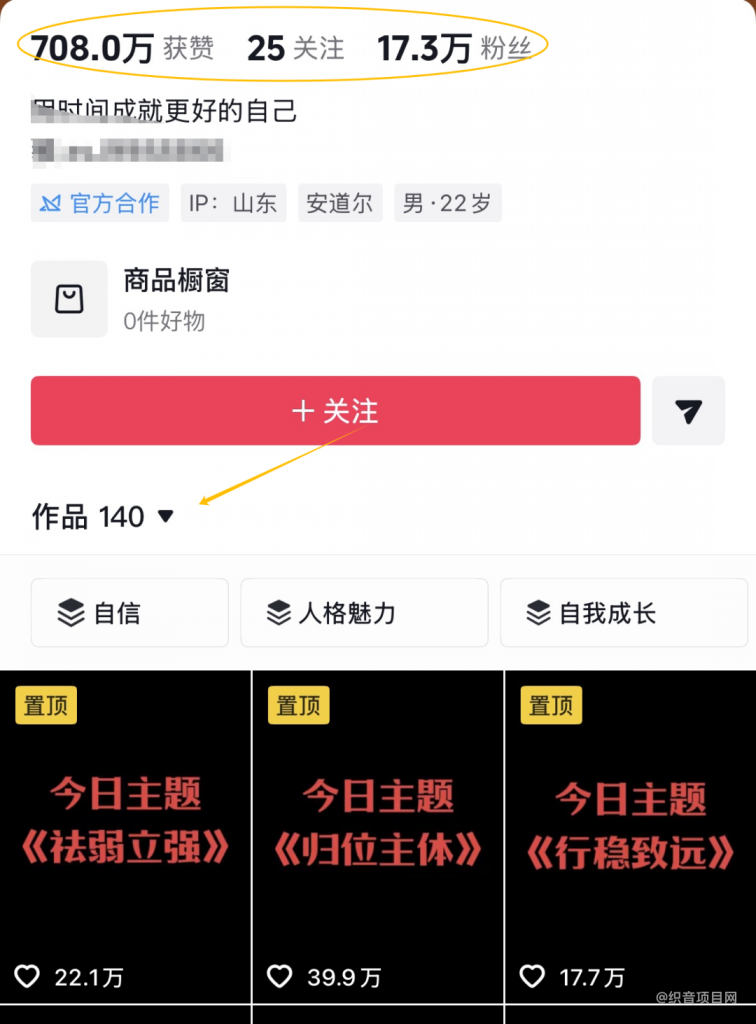Like the 《祛弱立强》 video via its heart icon
Screen dimensions: 756x1024
tap(27, 976)
